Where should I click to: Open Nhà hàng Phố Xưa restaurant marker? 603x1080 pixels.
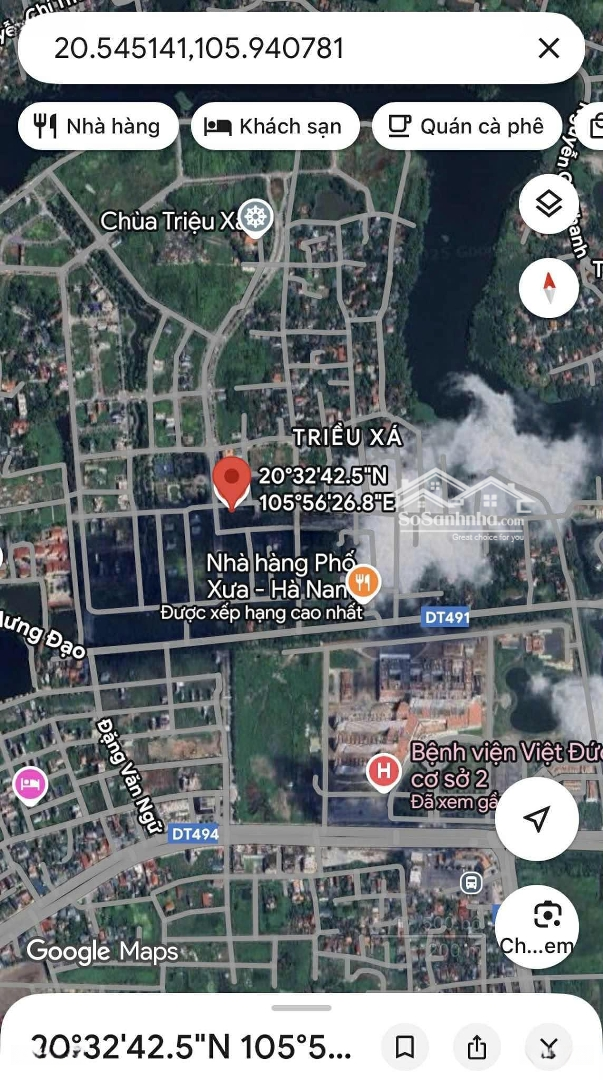[x=363, y=581]
